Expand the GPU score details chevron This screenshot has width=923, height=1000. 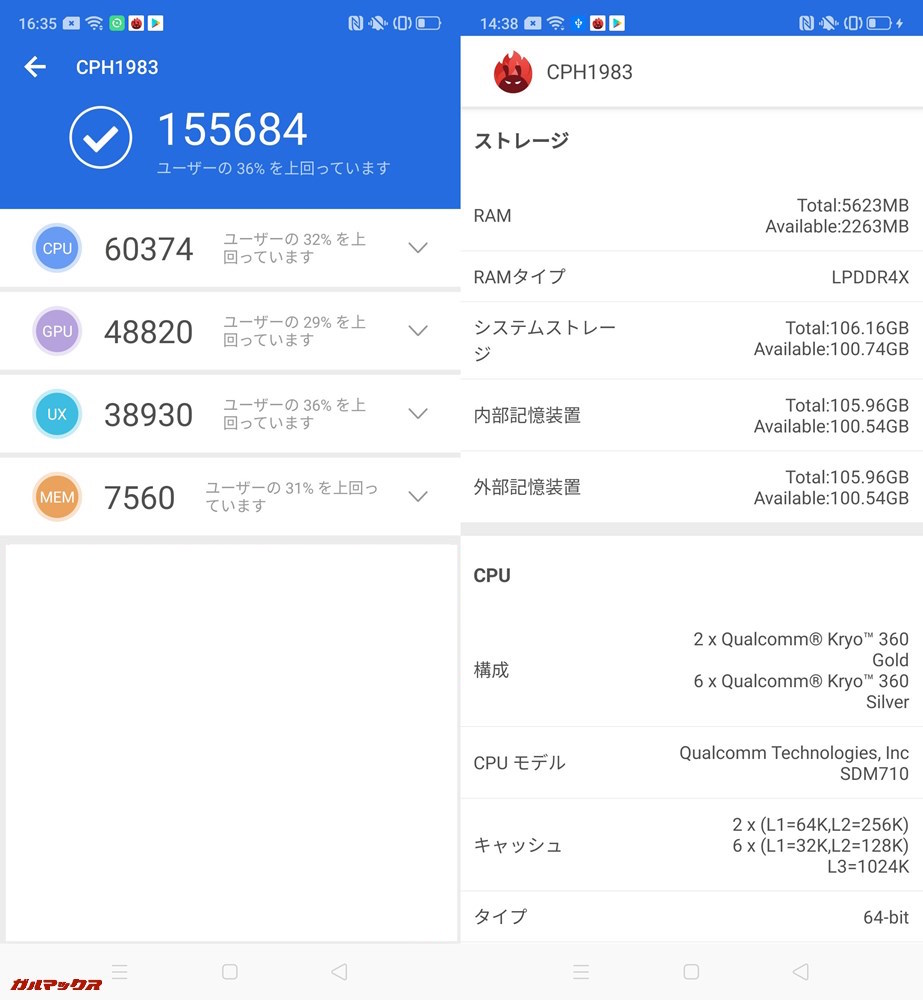pyautogui.click(x=417, y=329)
